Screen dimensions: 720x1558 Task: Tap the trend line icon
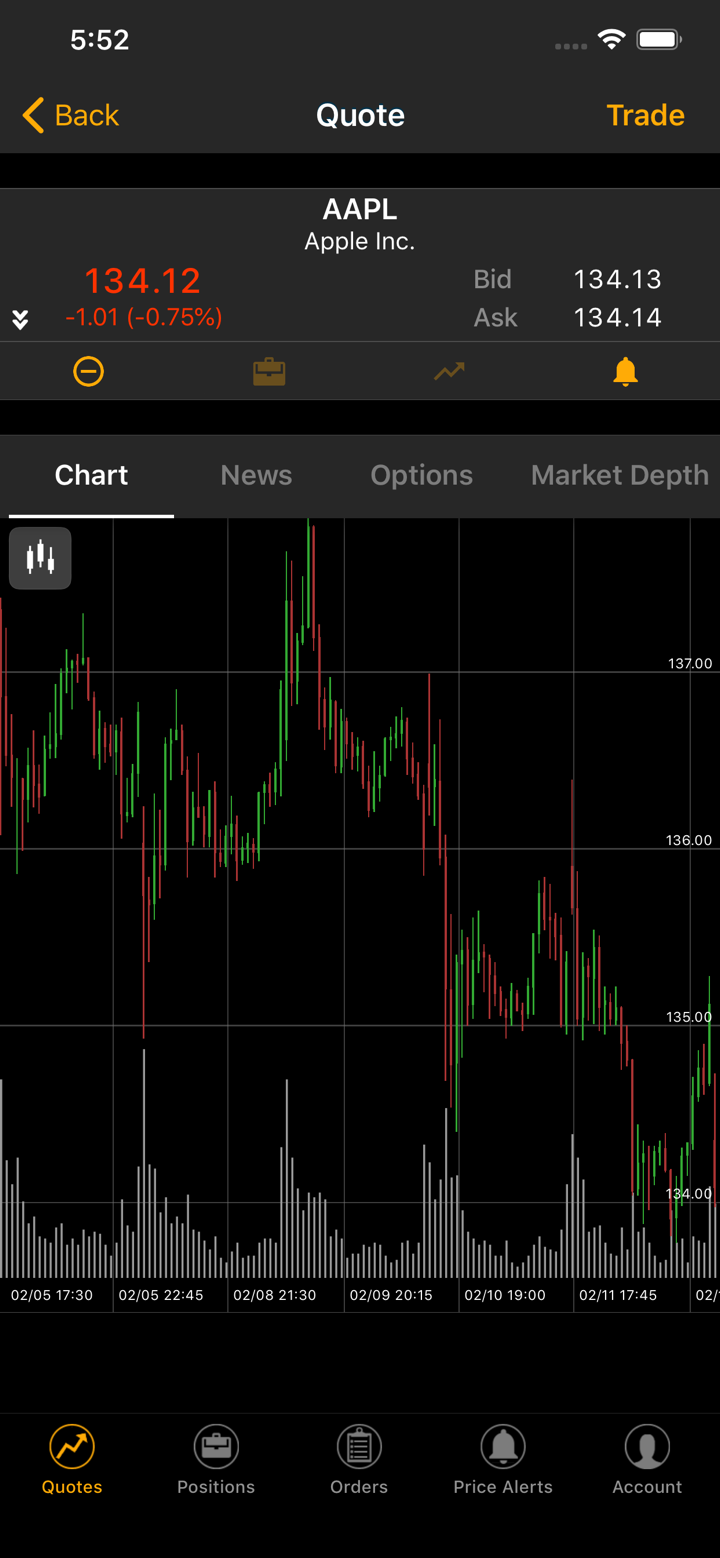(x=449, y=372)
